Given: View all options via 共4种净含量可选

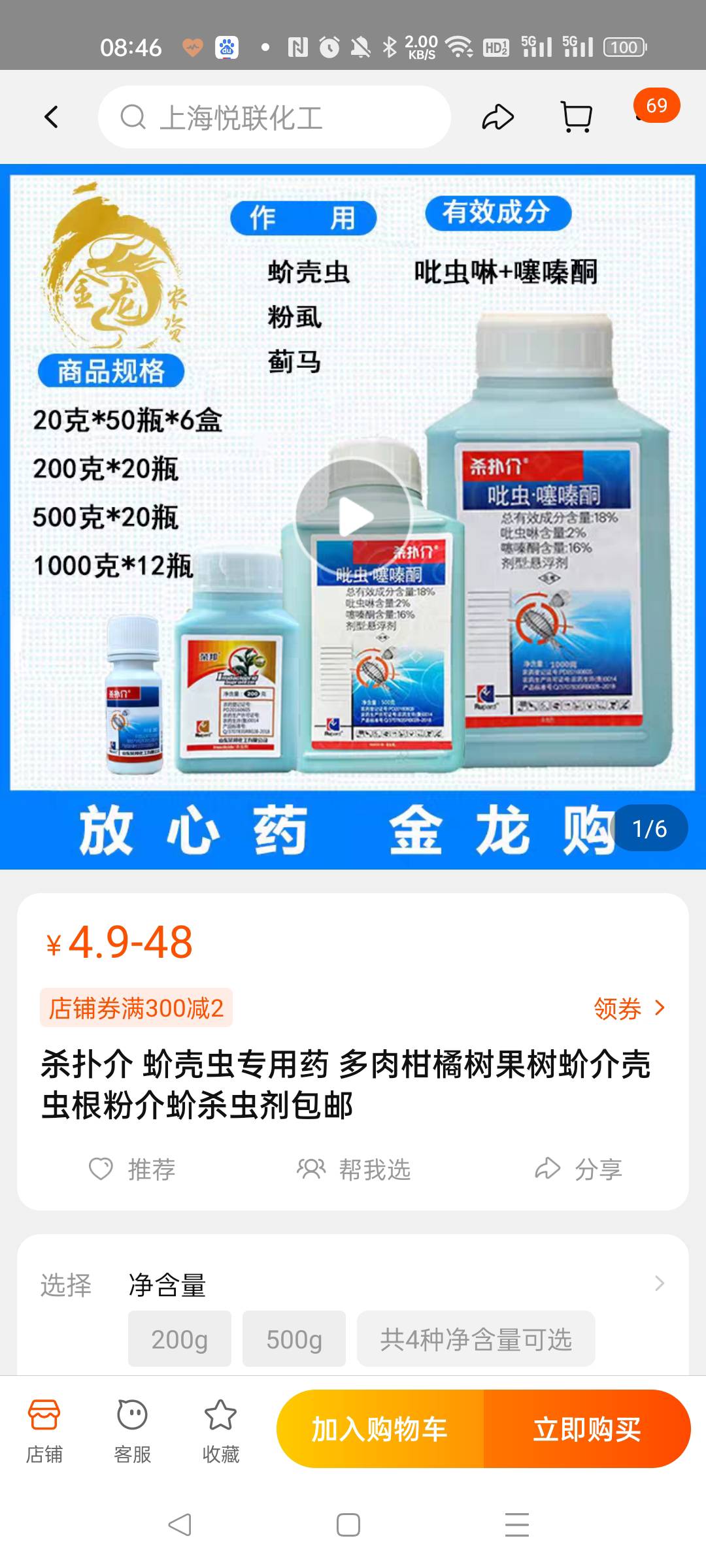Looking at the screenshot, I should (476, 1339).
